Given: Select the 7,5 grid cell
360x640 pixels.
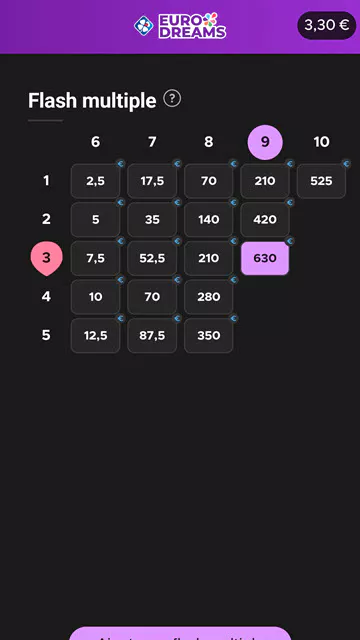Looking at the screenshot, I should [x=96, y=258].
